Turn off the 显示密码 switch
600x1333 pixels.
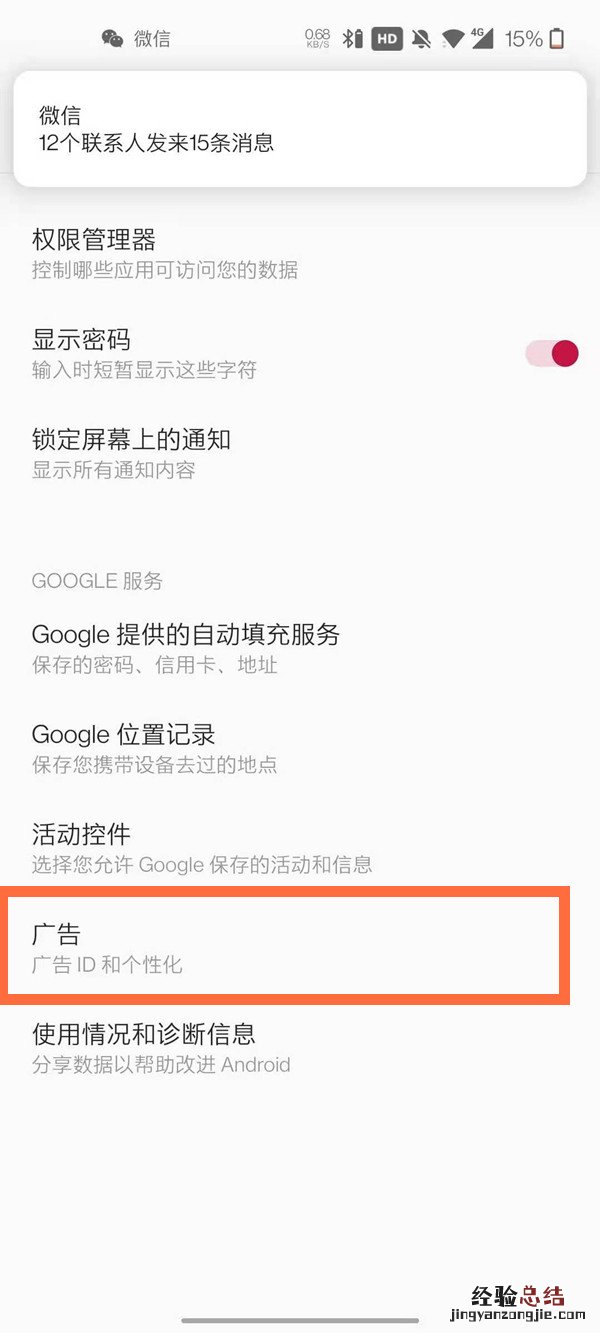[x=552, y=353]
